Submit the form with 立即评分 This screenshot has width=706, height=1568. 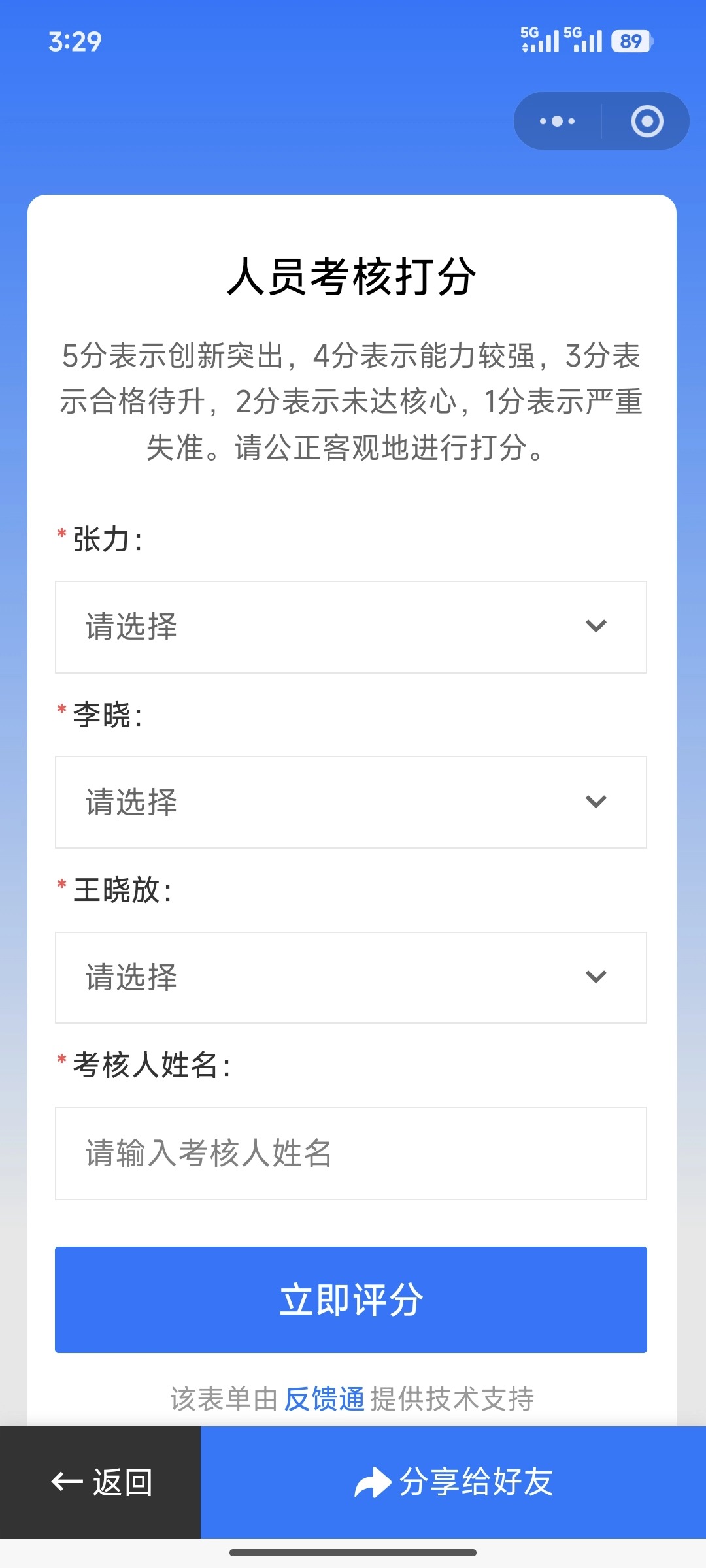pos(351,1299)
